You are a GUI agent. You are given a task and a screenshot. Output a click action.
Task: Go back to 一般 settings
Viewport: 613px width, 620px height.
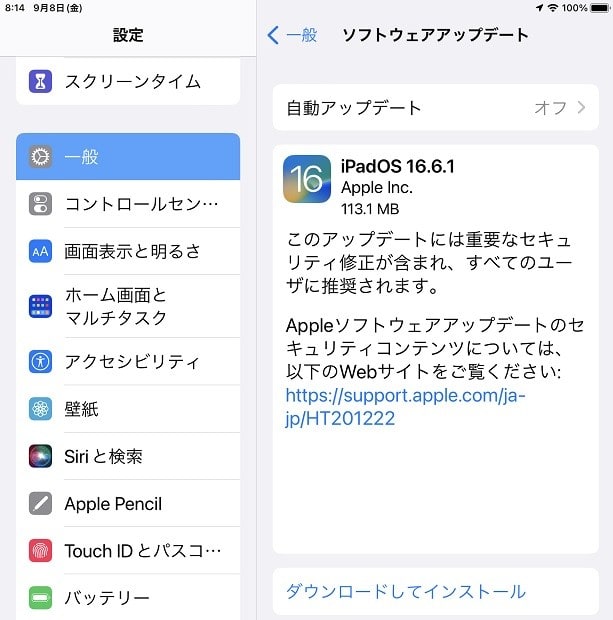[292, 35]
